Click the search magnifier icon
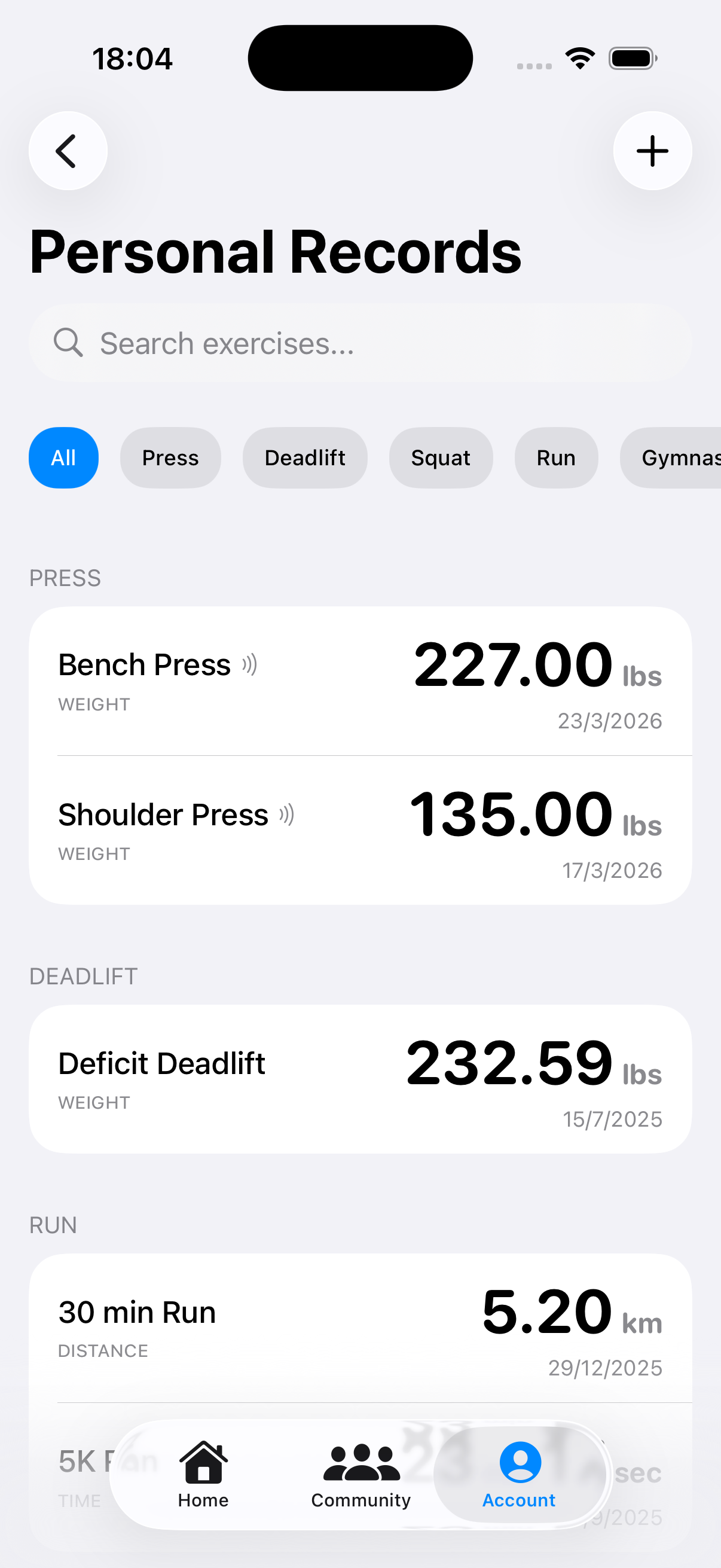 [69, 342]
